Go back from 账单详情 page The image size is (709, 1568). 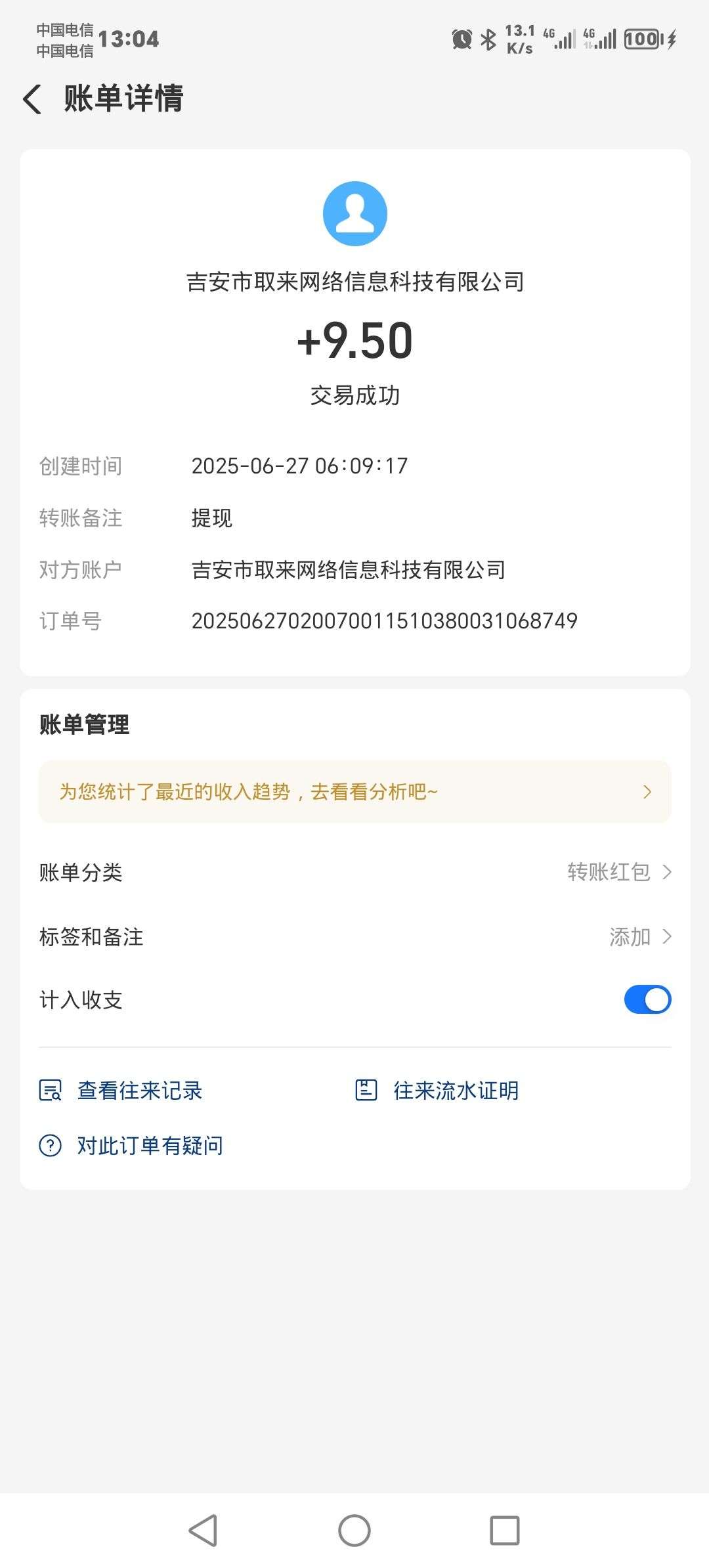[33, 98]
